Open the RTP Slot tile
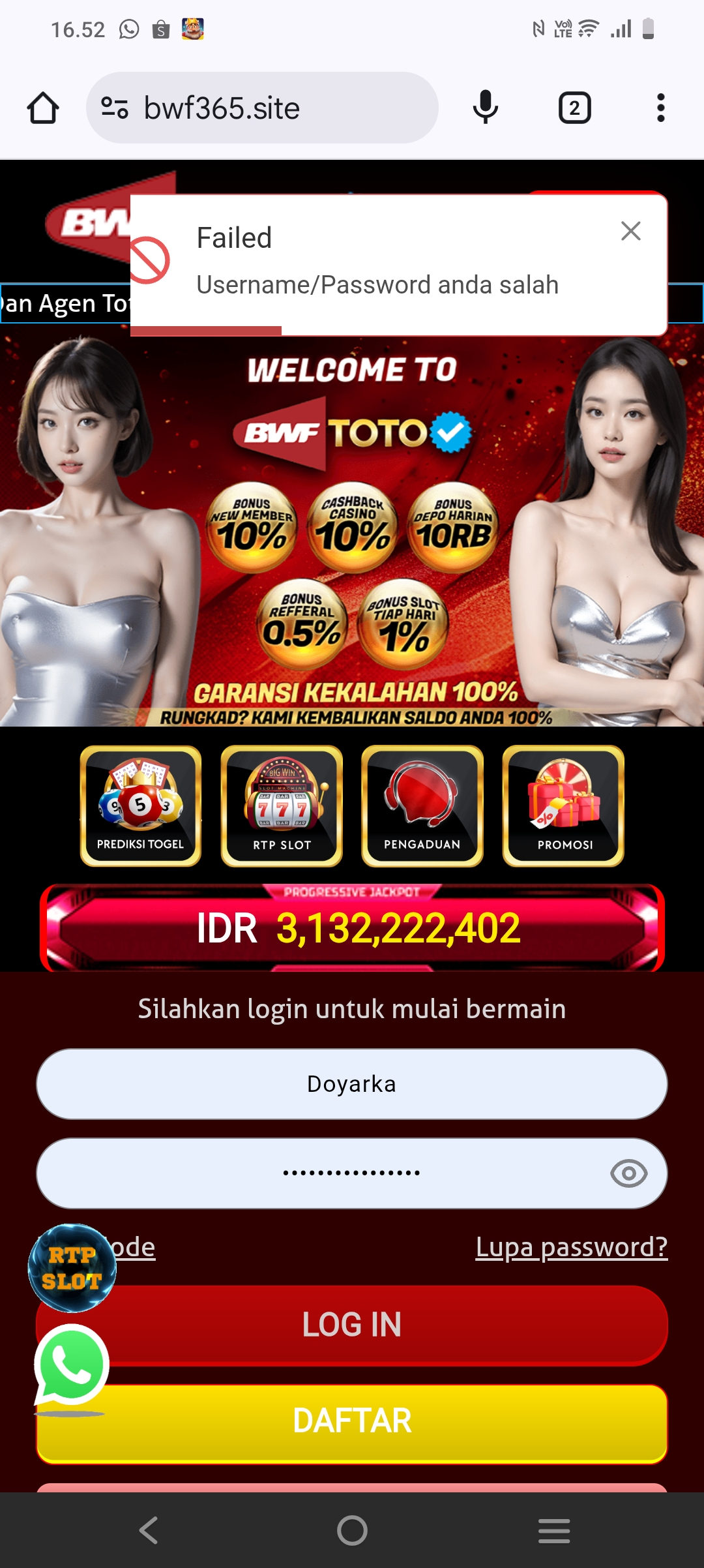The width and height of the screenshot is (704, 1568). point(282,806)
